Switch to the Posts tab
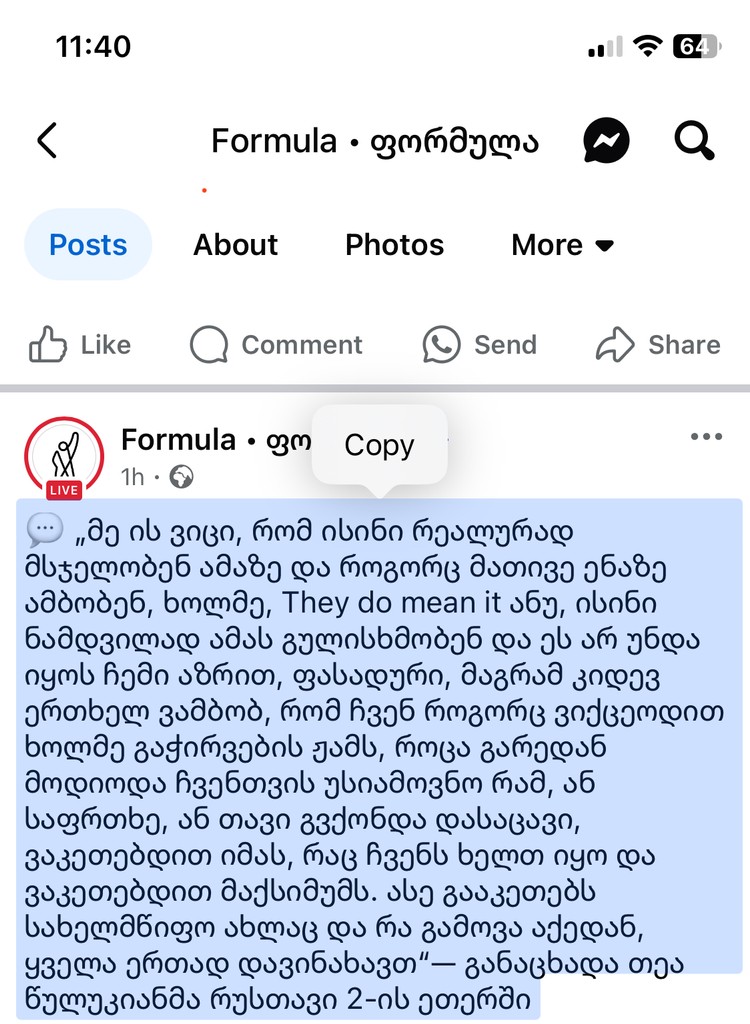 pyautogui.click(x=89, y=245)
